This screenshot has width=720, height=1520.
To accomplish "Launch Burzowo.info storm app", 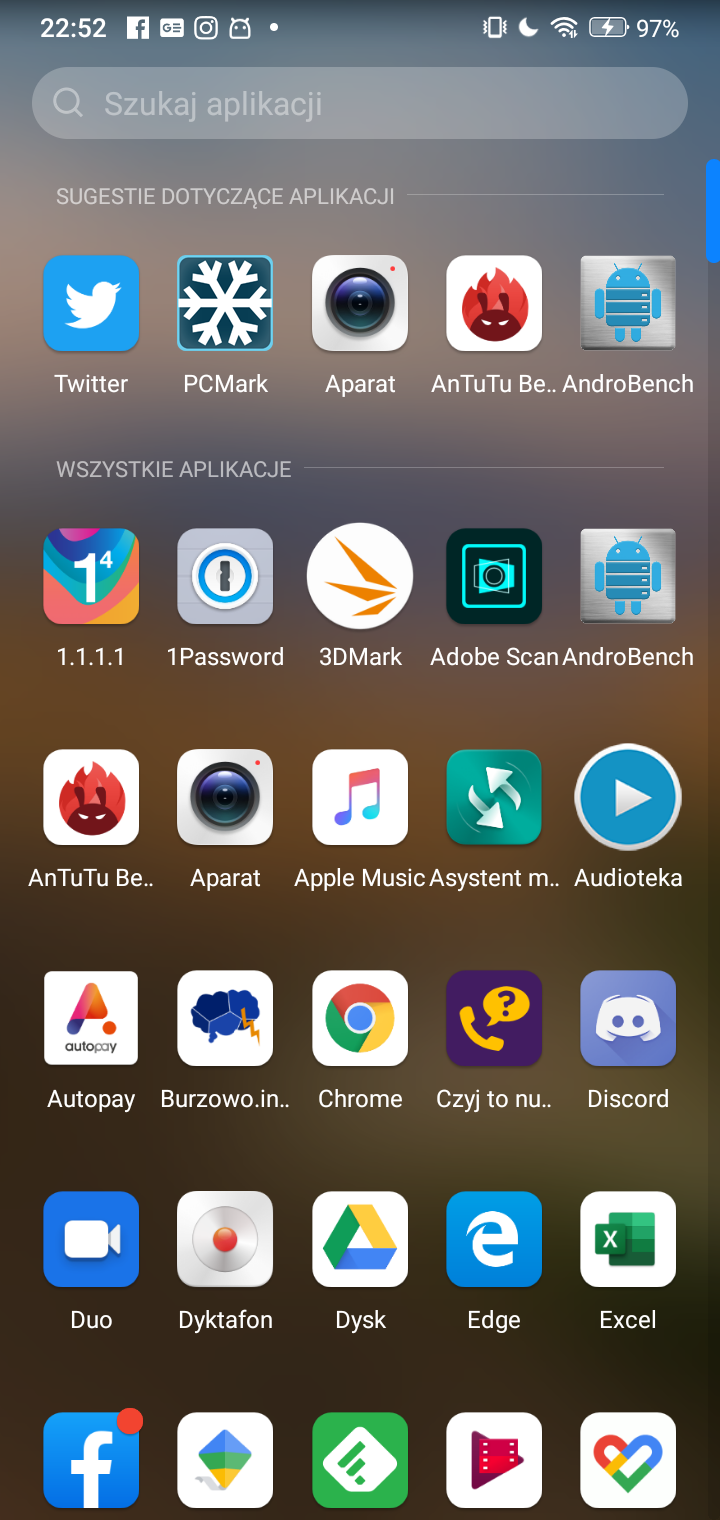I will click(x=225, y=1019).
